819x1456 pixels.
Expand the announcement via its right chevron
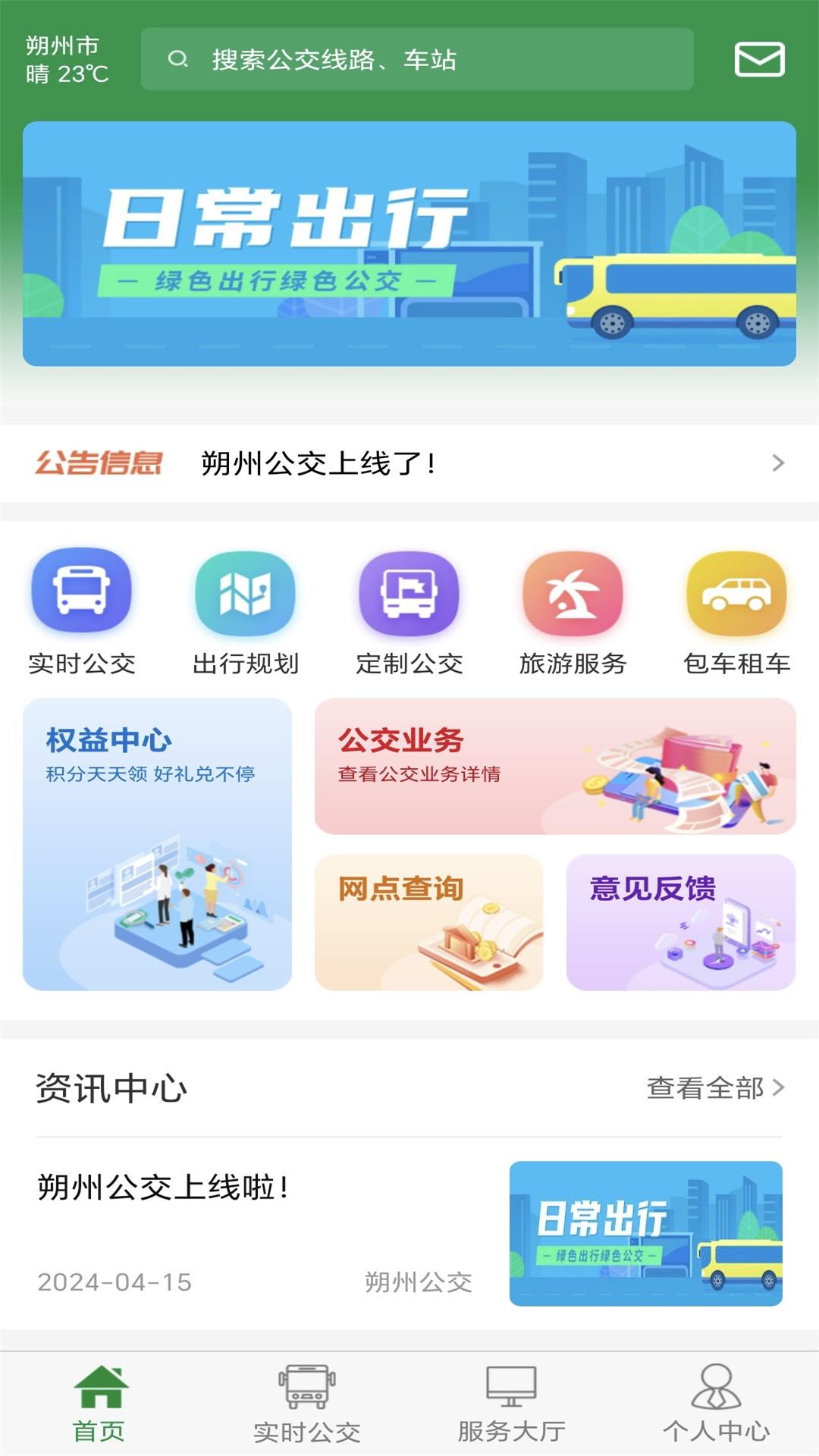[775, 463]
